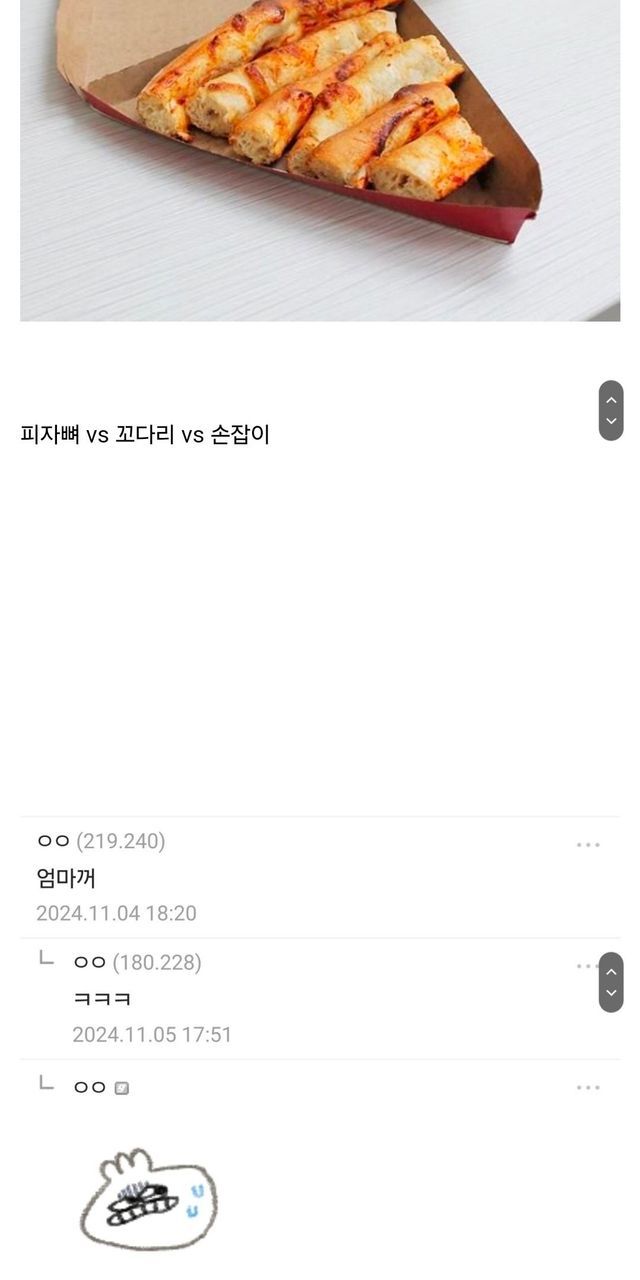Open options for the sticker reply comment

coord(588,1087)
